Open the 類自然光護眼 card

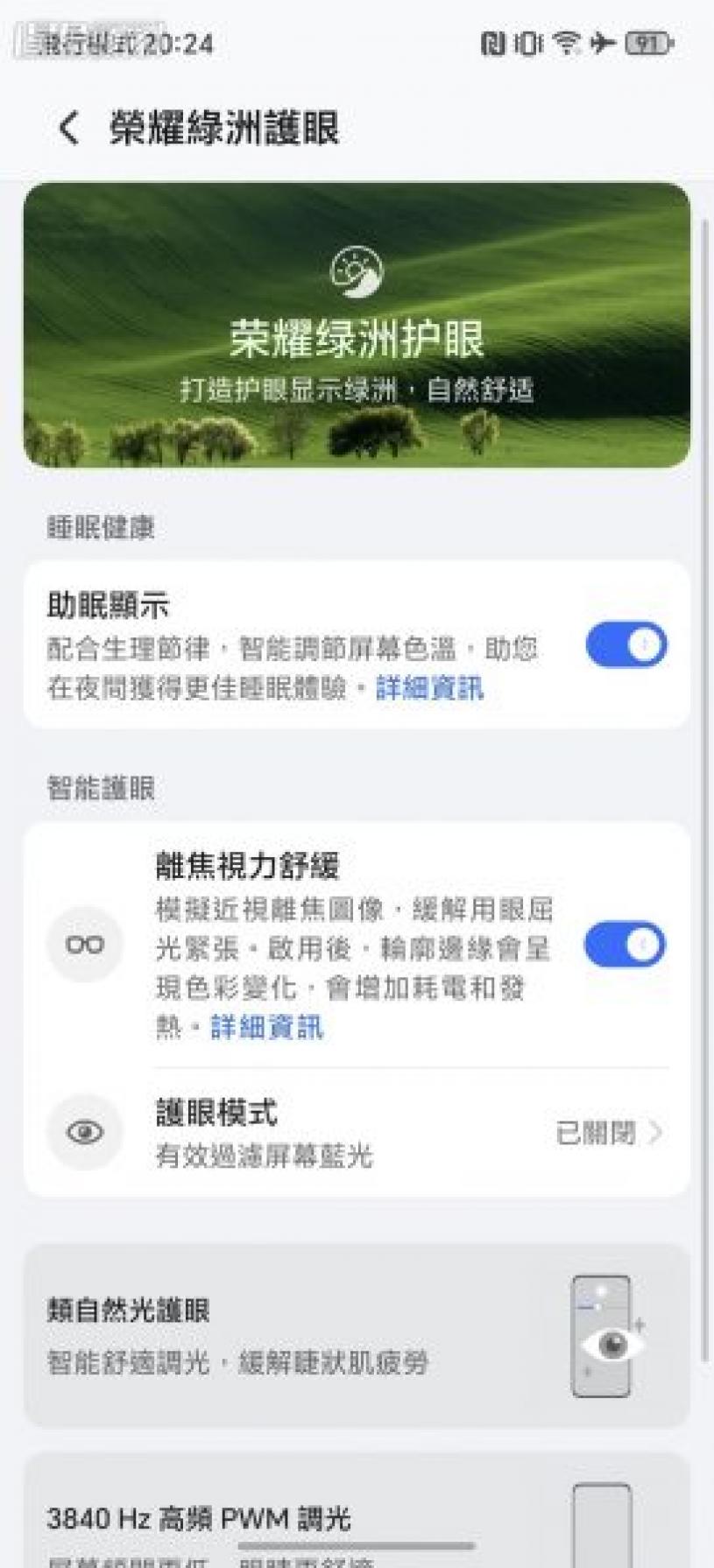click(x=356, y=1335)
